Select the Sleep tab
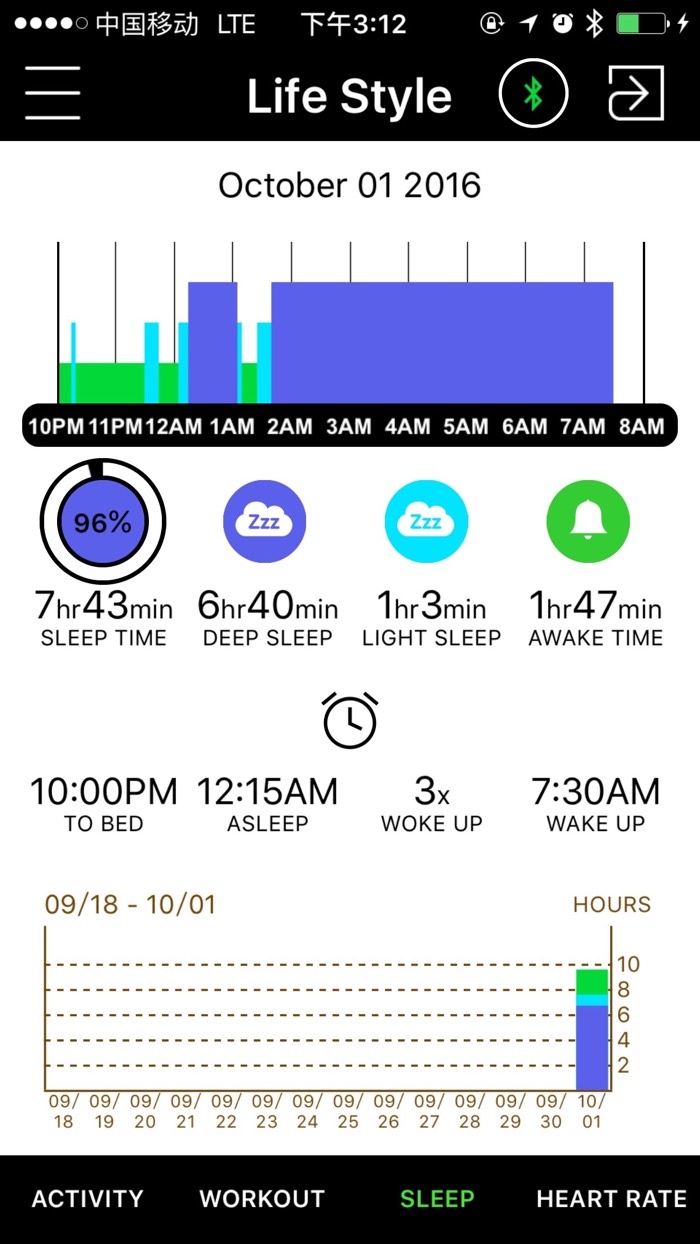The image size is (700, 1244). (437, 1198)
